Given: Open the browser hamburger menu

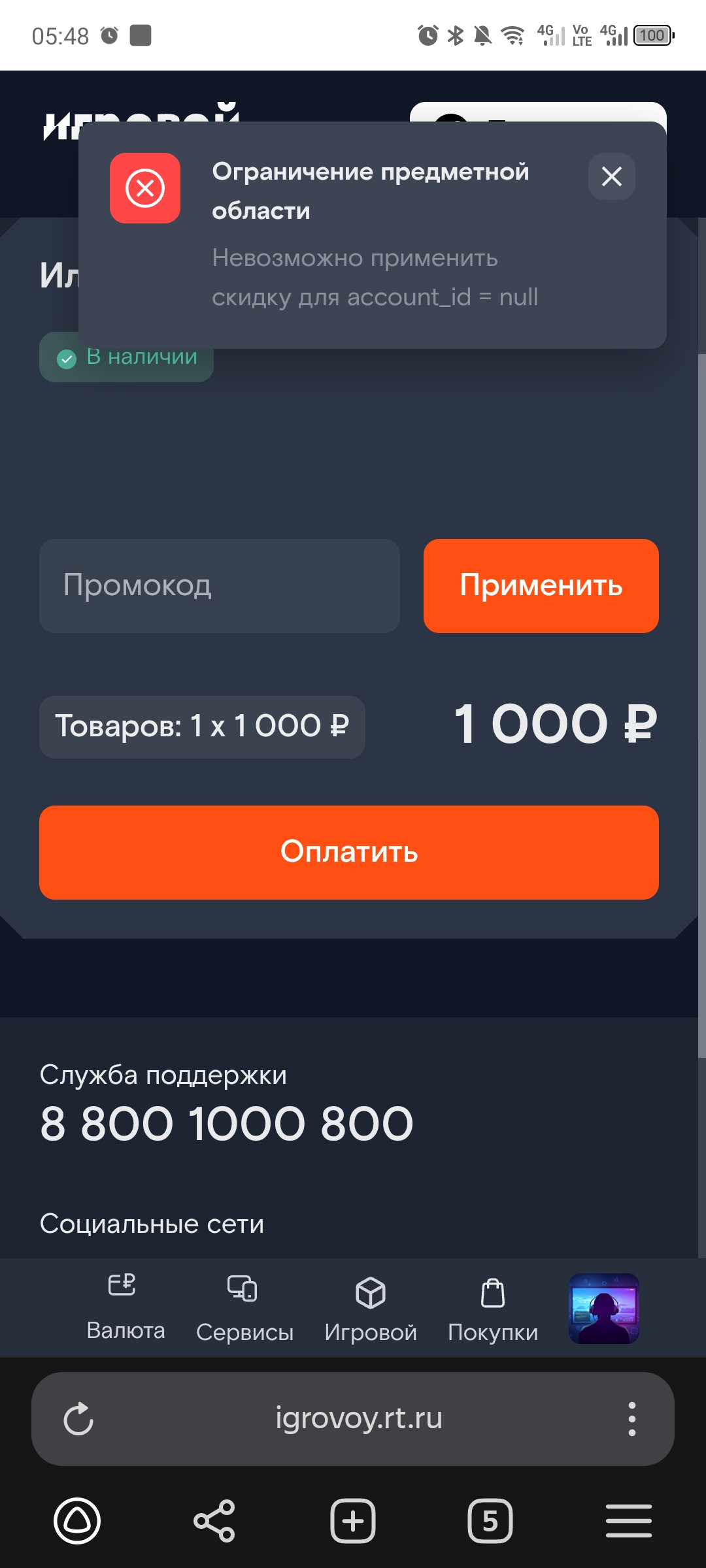Looking at the screenshot, I should [628, 1521].
